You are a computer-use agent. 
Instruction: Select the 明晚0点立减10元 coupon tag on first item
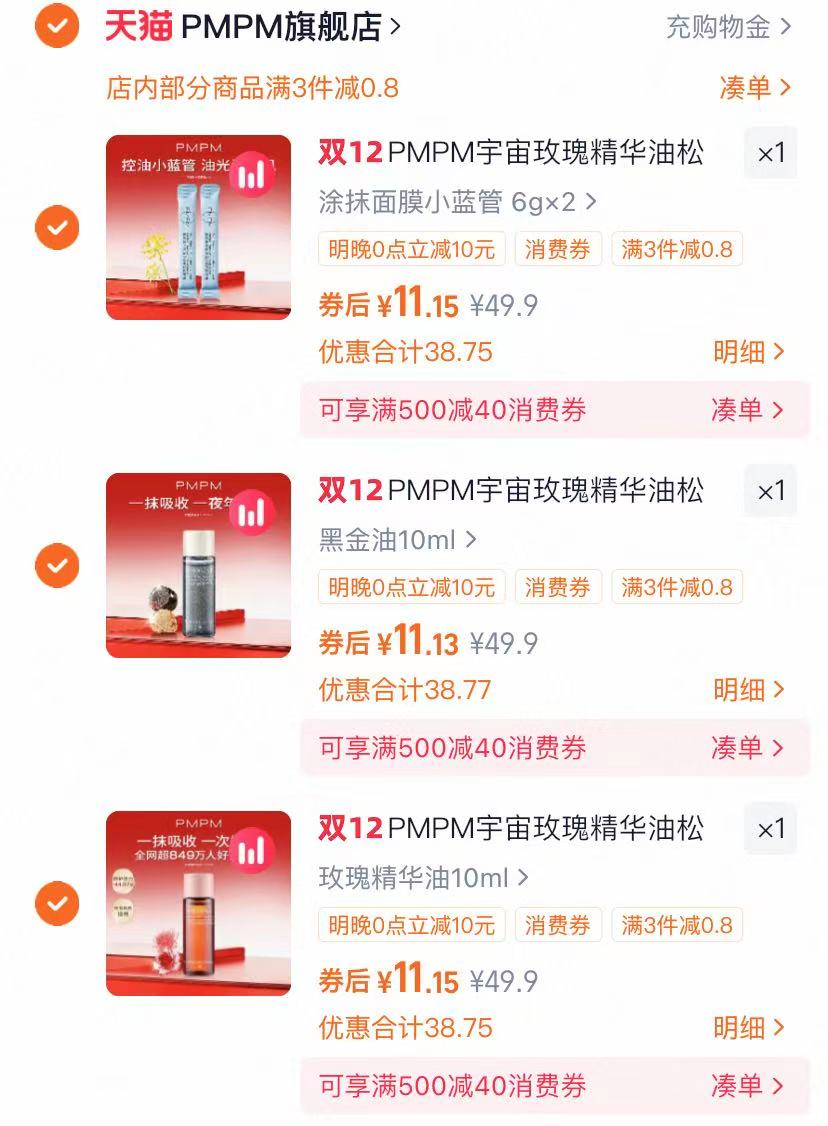(412, 251)
